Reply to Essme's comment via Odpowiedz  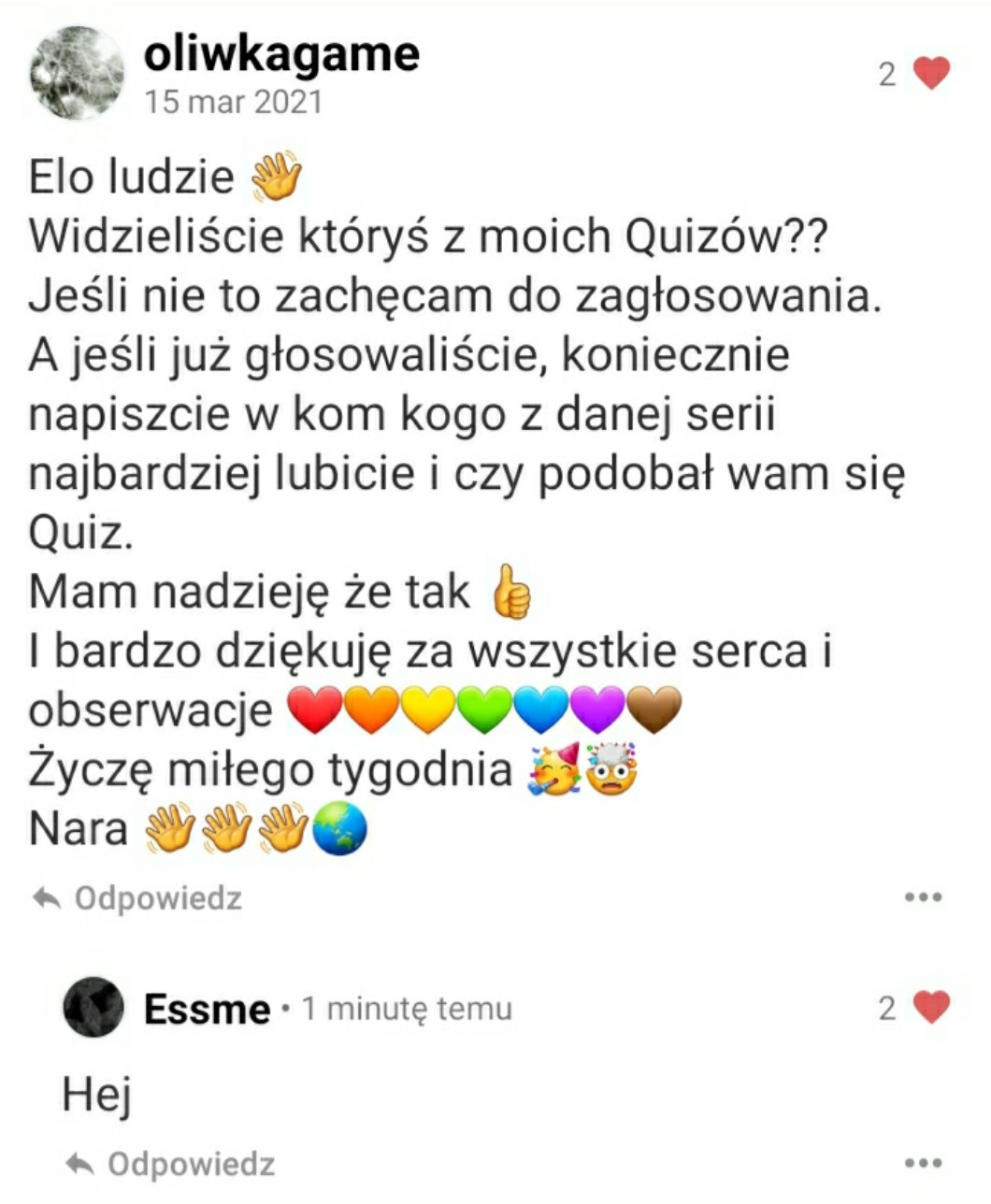coord(171,1164)
